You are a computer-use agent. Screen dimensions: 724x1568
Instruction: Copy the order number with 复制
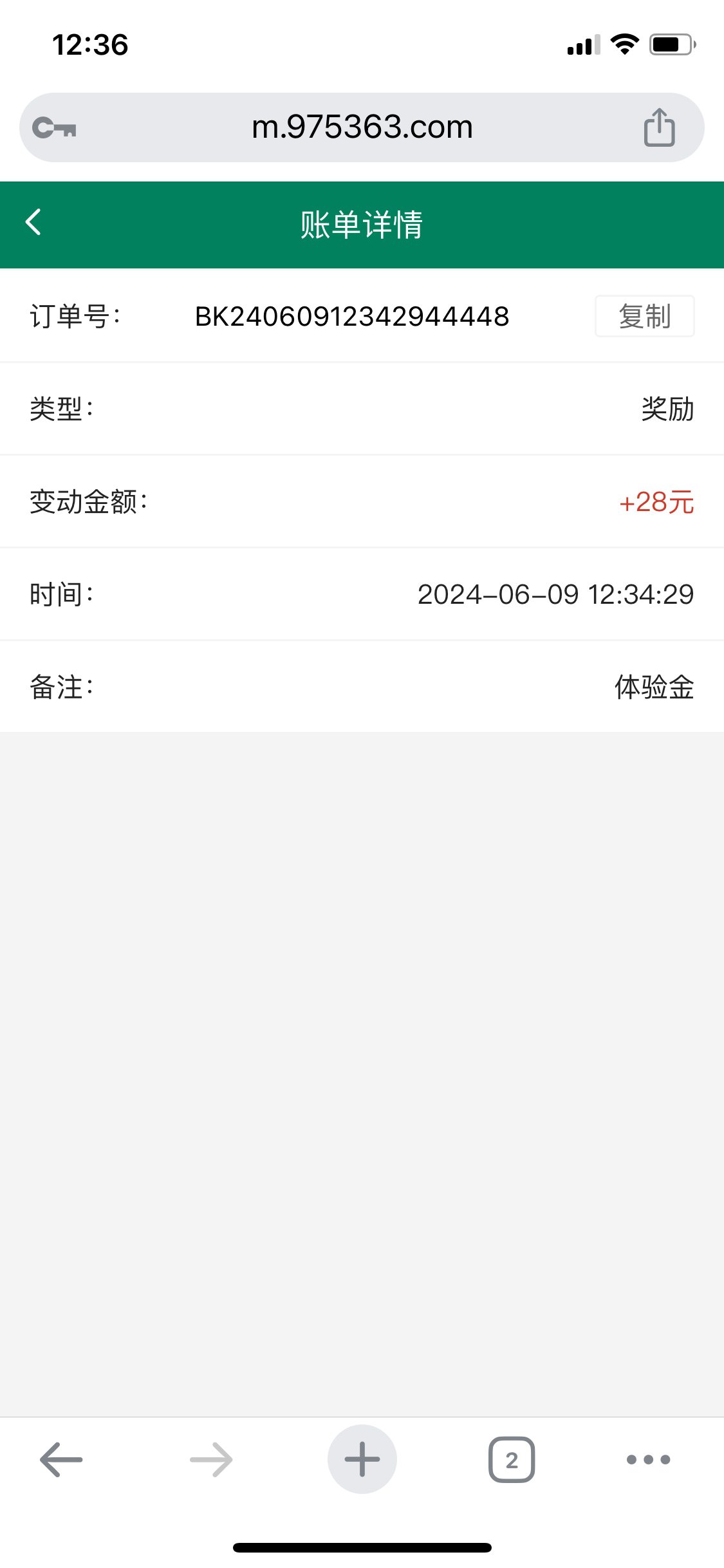[644, 316]
